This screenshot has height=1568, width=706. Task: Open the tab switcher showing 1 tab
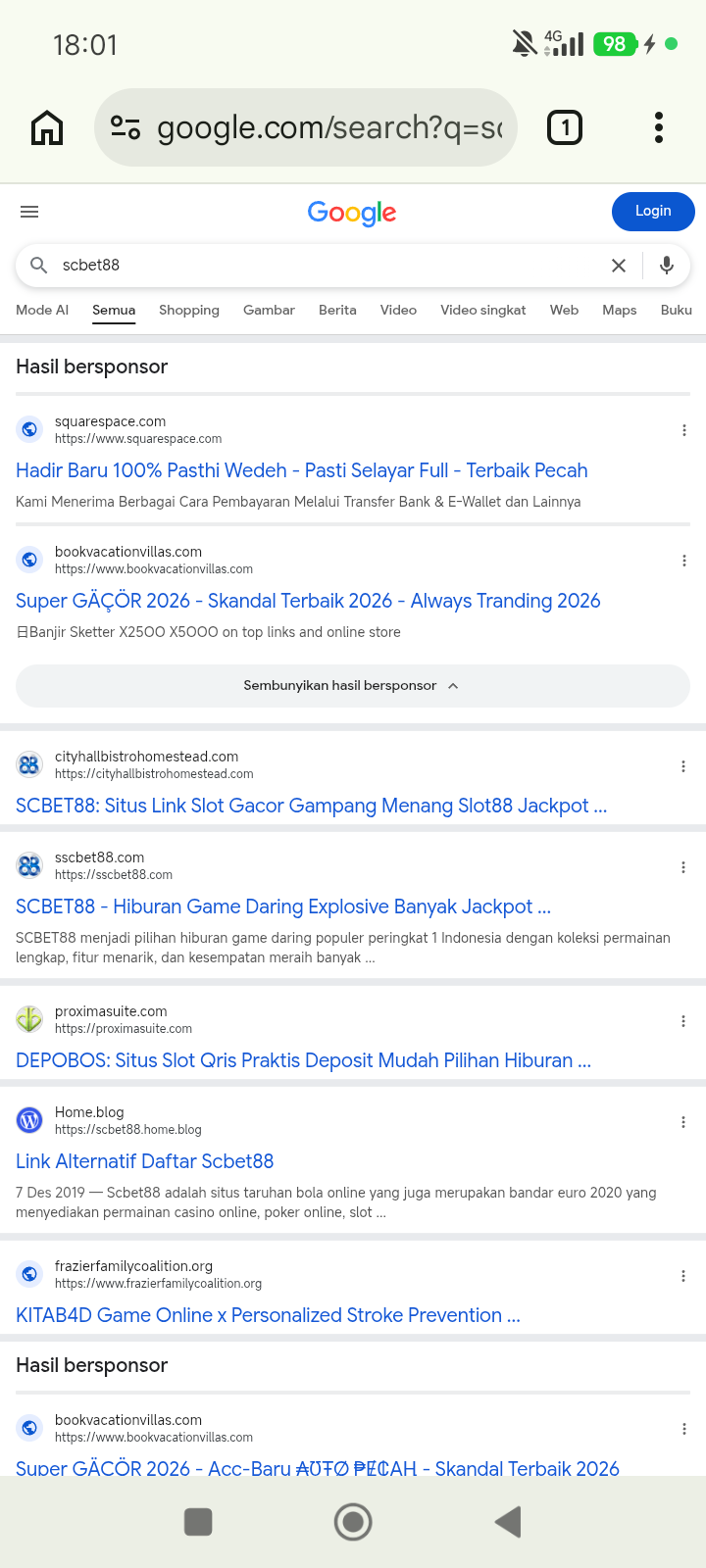(x=565, y=127)
